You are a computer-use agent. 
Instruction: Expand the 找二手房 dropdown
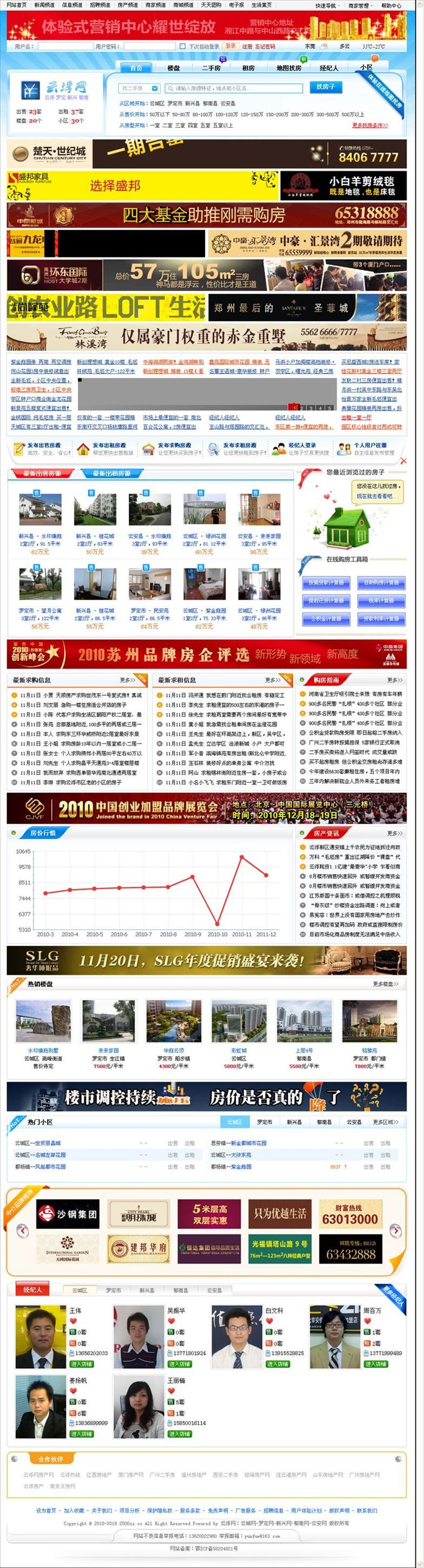(x=140, y=88)
